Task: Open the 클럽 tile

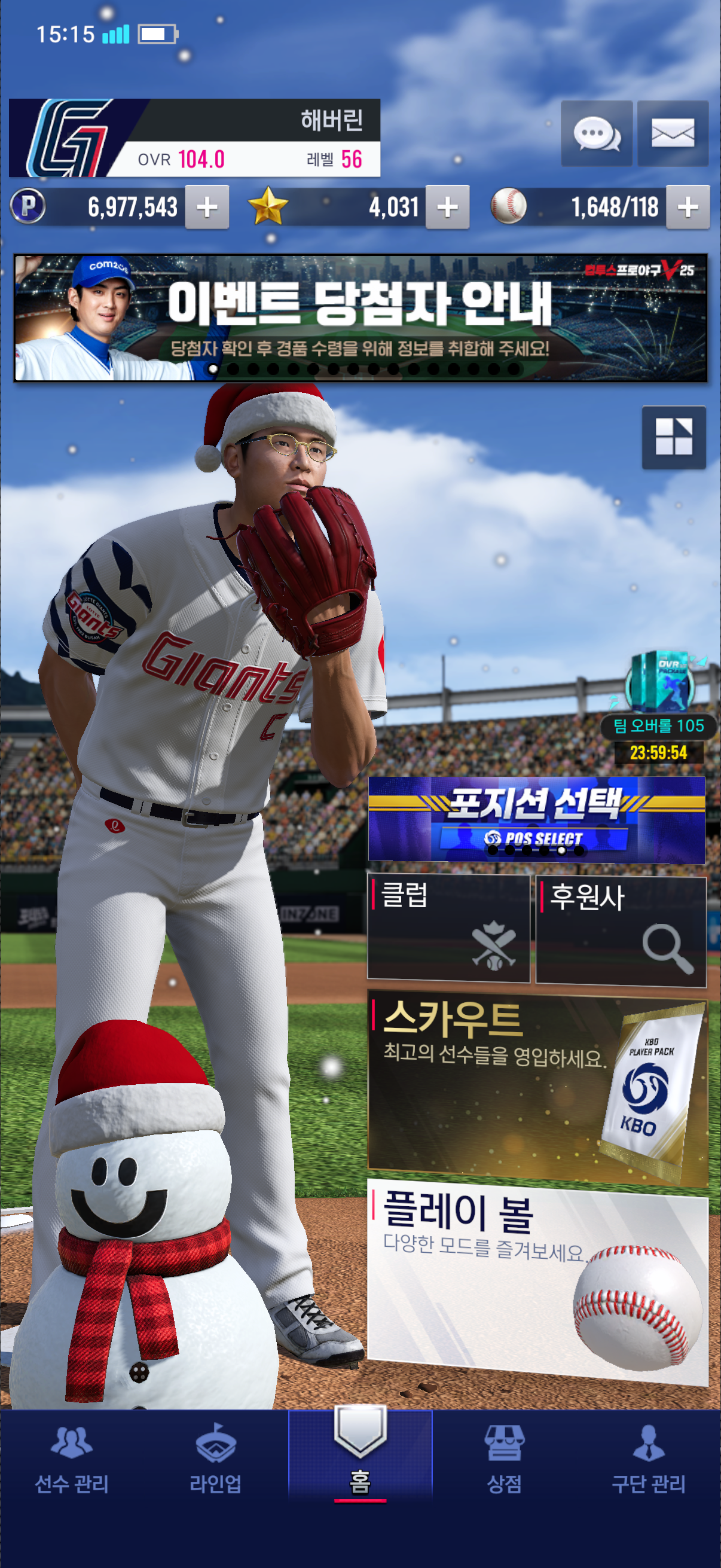Action: pos(448,928)
